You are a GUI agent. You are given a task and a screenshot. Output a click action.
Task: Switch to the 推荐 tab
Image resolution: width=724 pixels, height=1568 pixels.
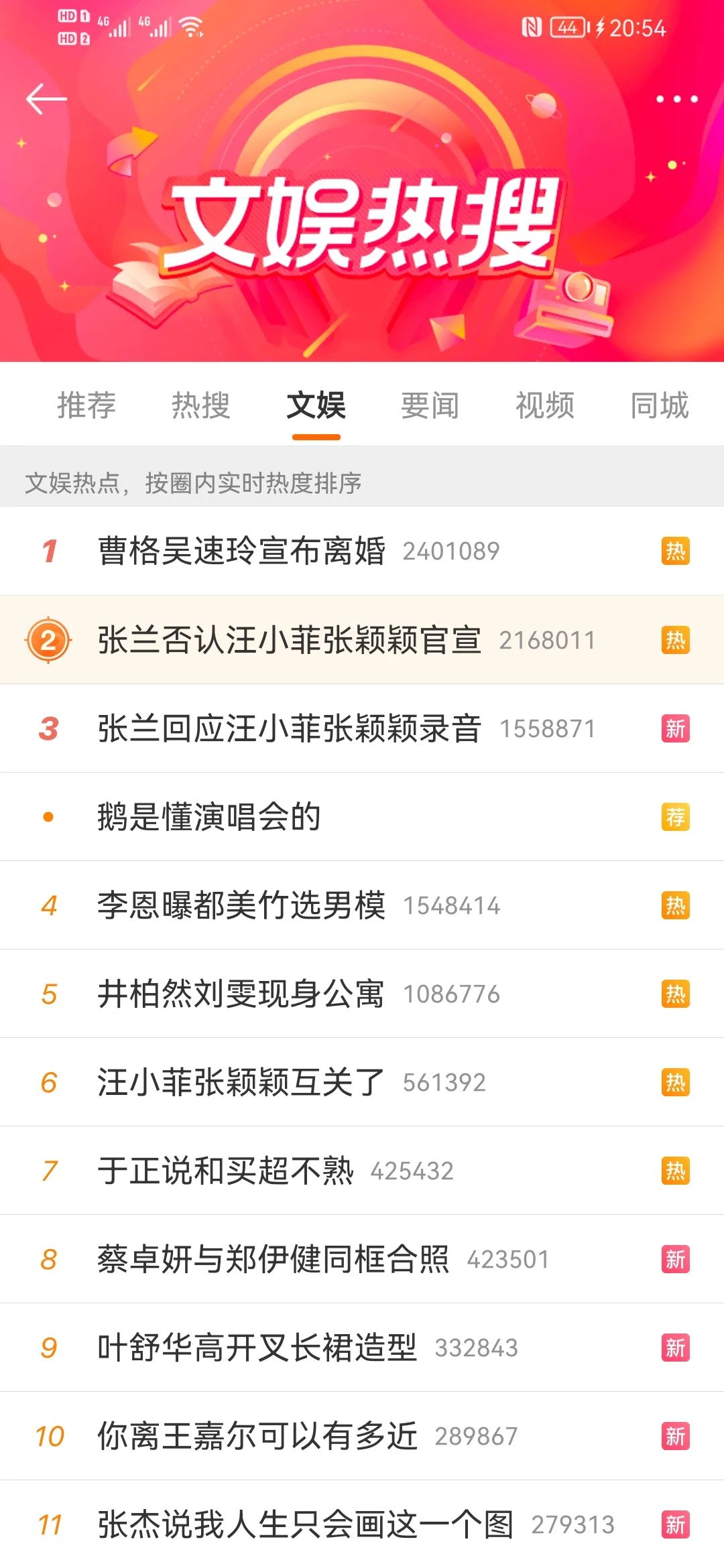tap(86, 405)
